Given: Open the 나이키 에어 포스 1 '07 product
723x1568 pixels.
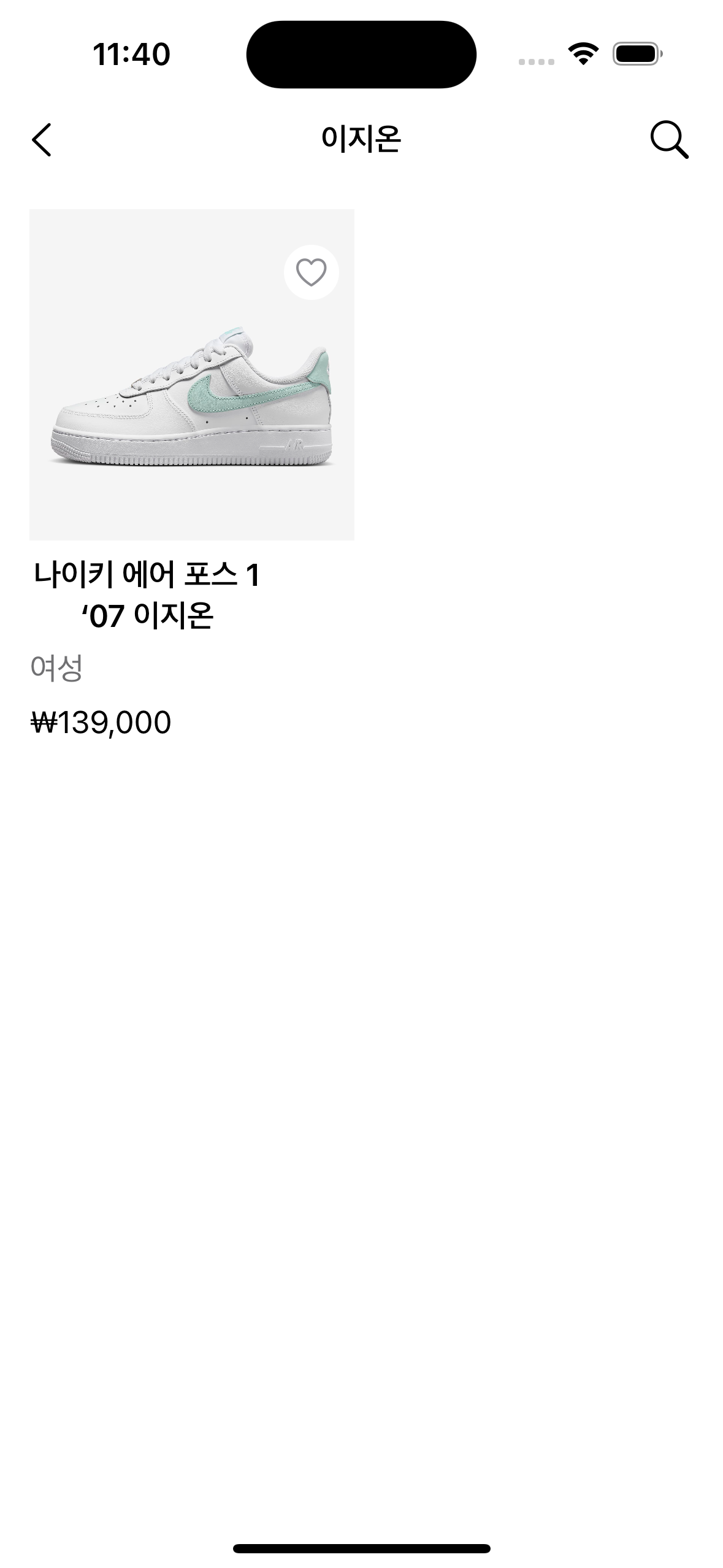Looking at the screenshot, I should click(191, 393).
